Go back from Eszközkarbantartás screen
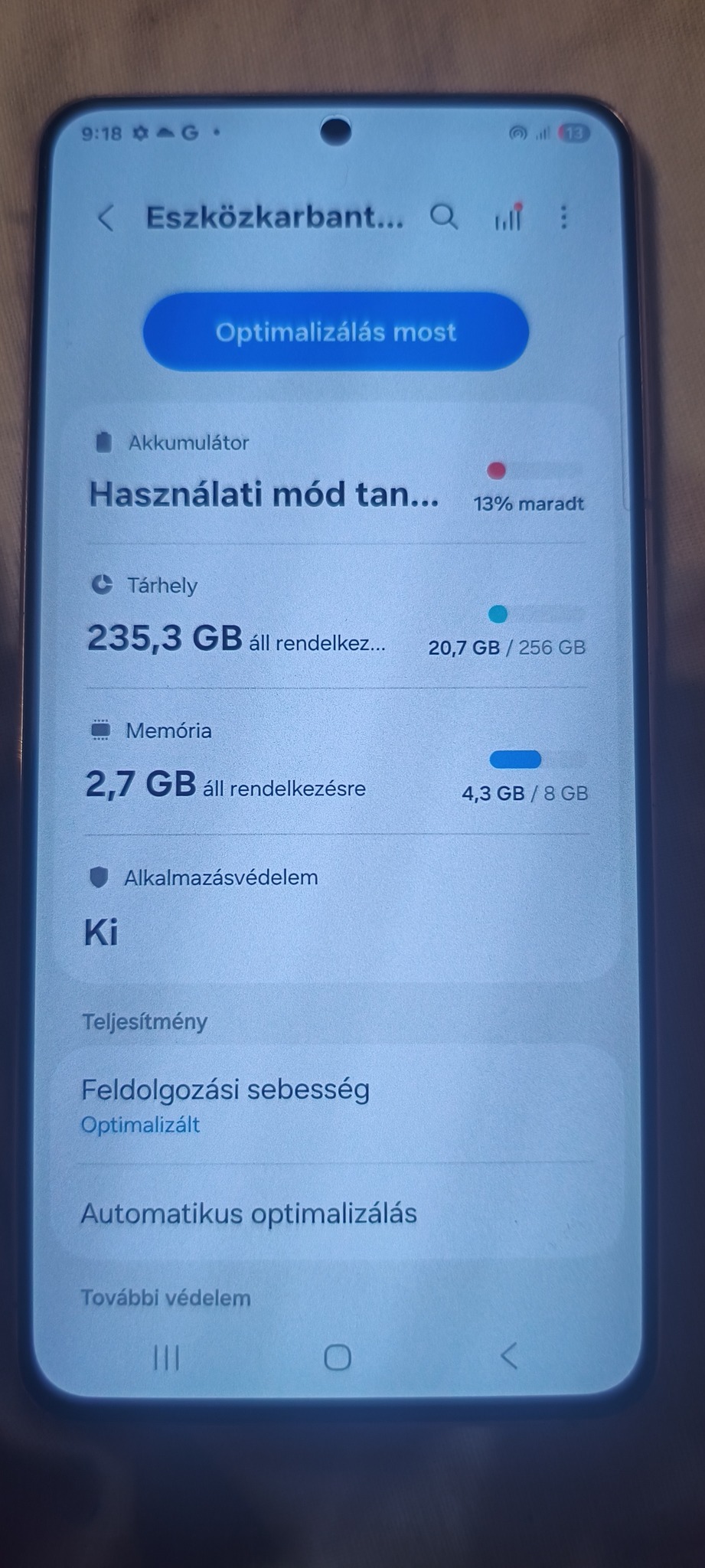This screenshot has width=705, height=1568. coord(106,218)
